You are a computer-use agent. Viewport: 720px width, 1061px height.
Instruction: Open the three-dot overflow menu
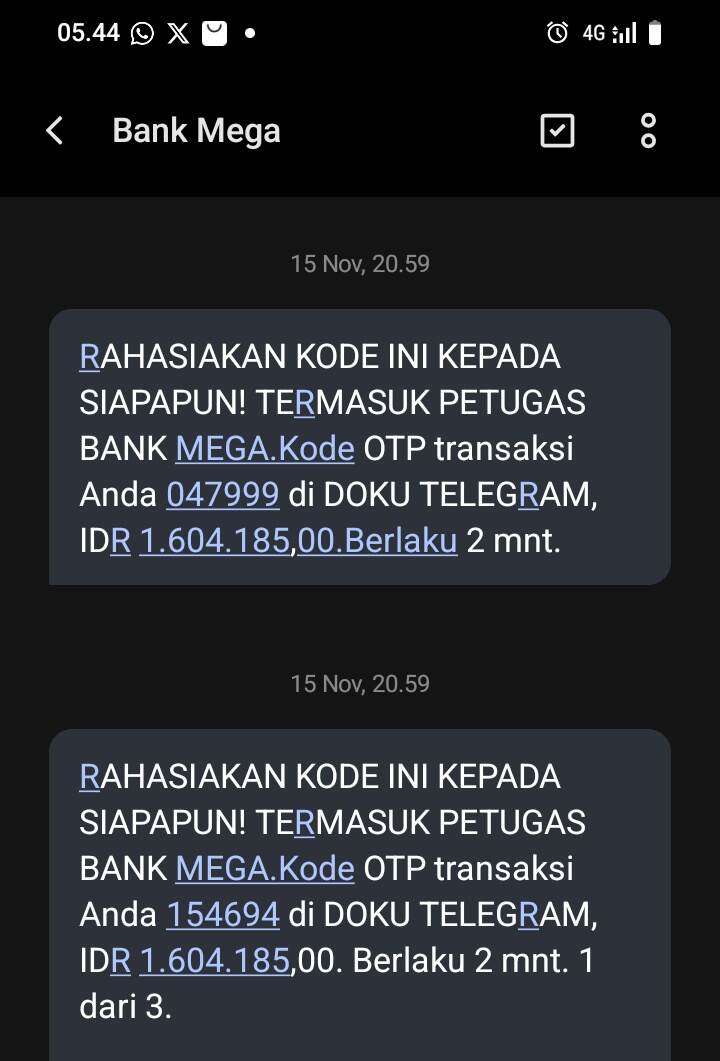click(x=648, y=131)
